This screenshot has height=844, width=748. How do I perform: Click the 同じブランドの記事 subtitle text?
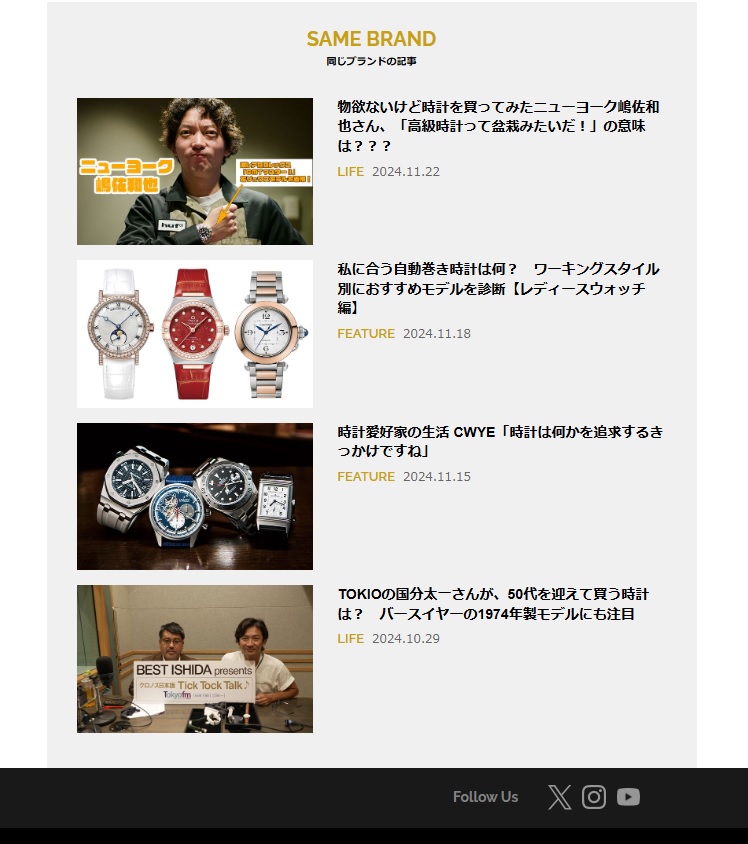click(371, 59)
